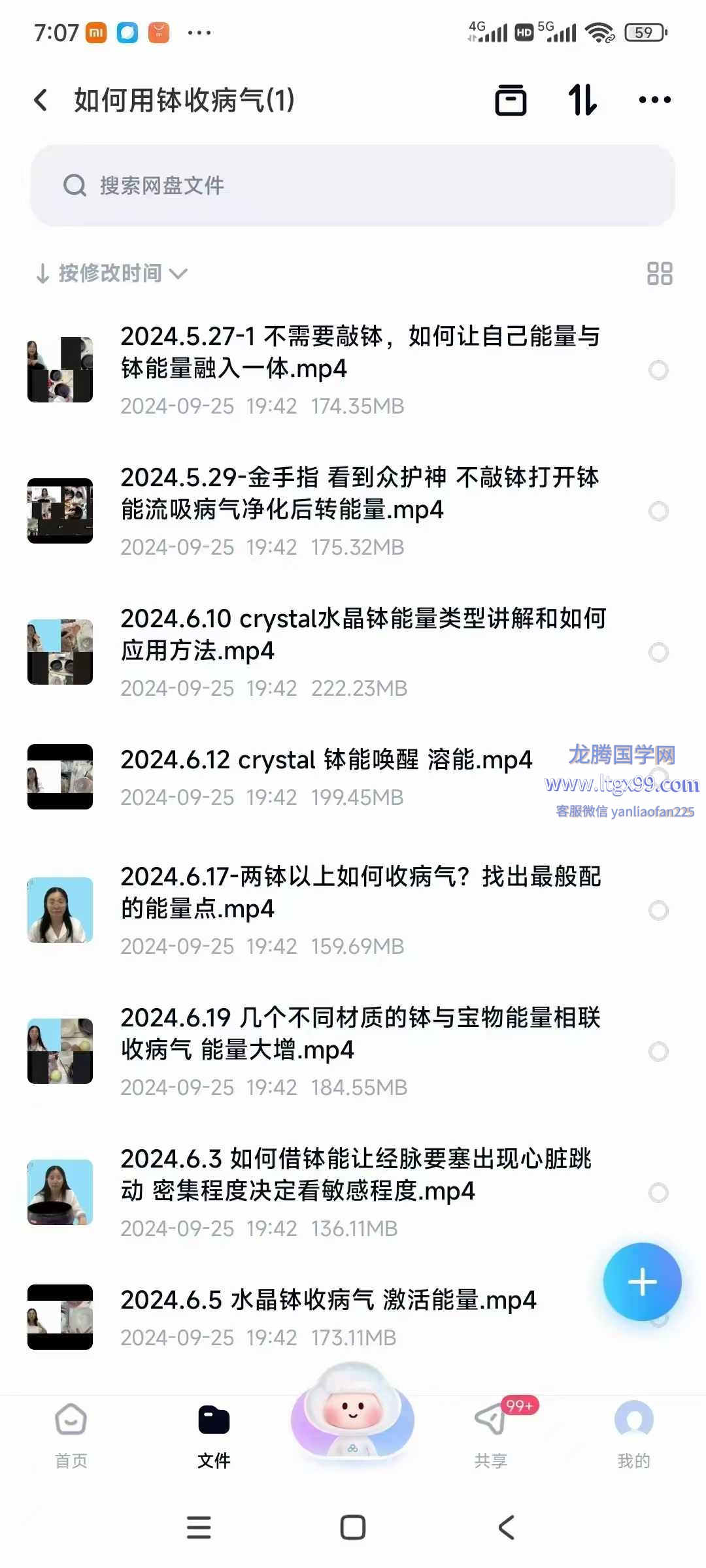This screenshot has height=1568, width=706.
Task: Tap the blue plus upload button
Action: pos(642,1282)
